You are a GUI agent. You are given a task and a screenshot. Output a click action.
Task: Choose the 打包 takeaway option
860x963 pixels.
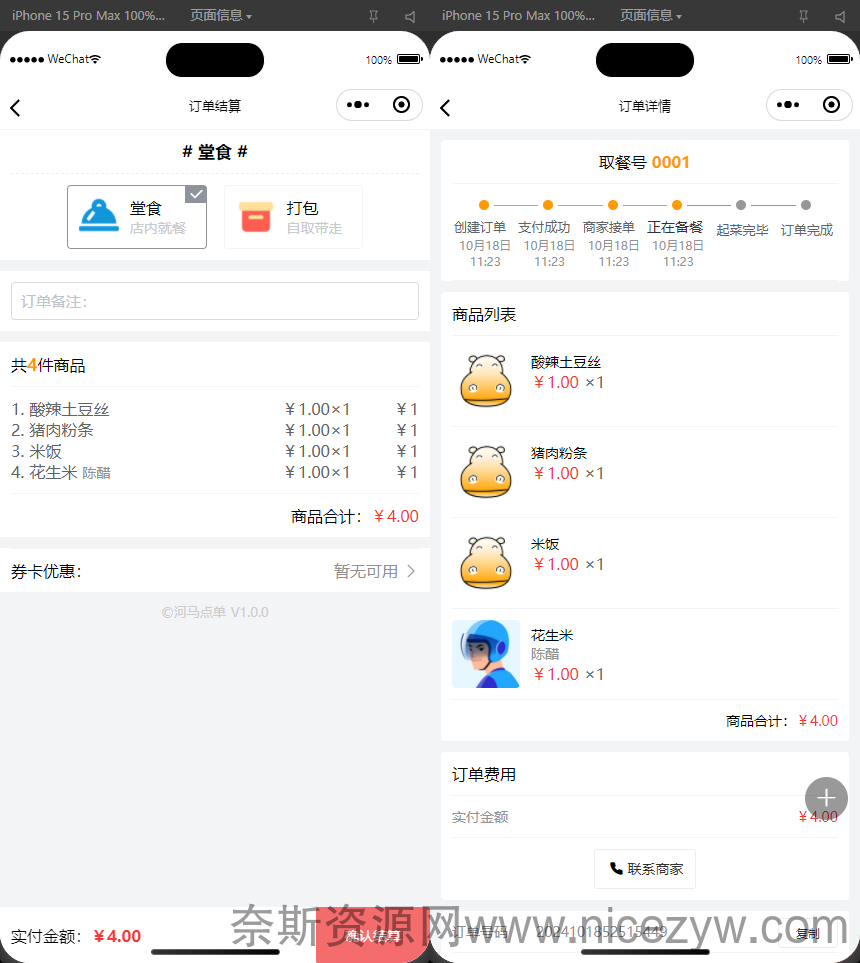pyautogui.click(x=293, y=217)
